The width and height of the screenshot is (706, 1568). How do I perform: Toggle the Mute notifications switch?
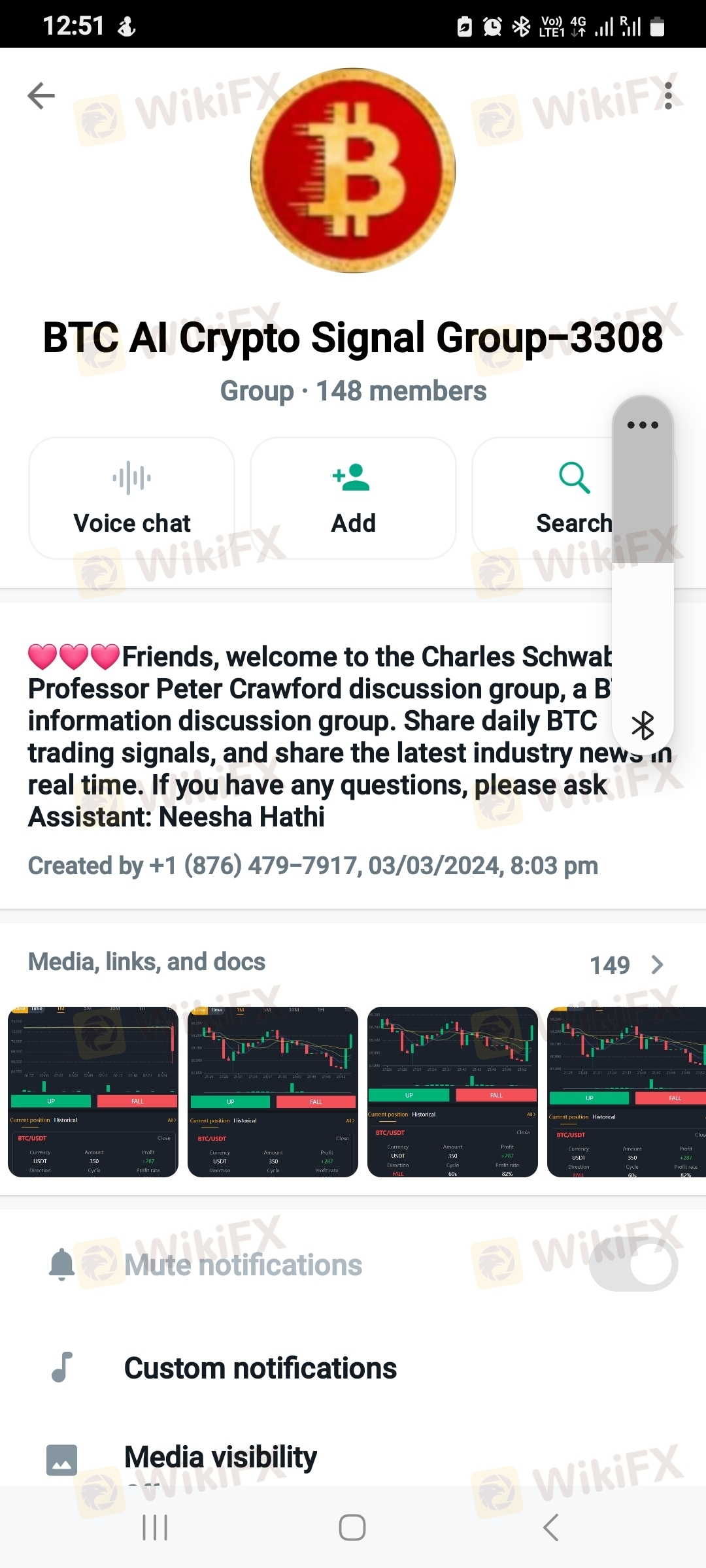(632, 1264)
